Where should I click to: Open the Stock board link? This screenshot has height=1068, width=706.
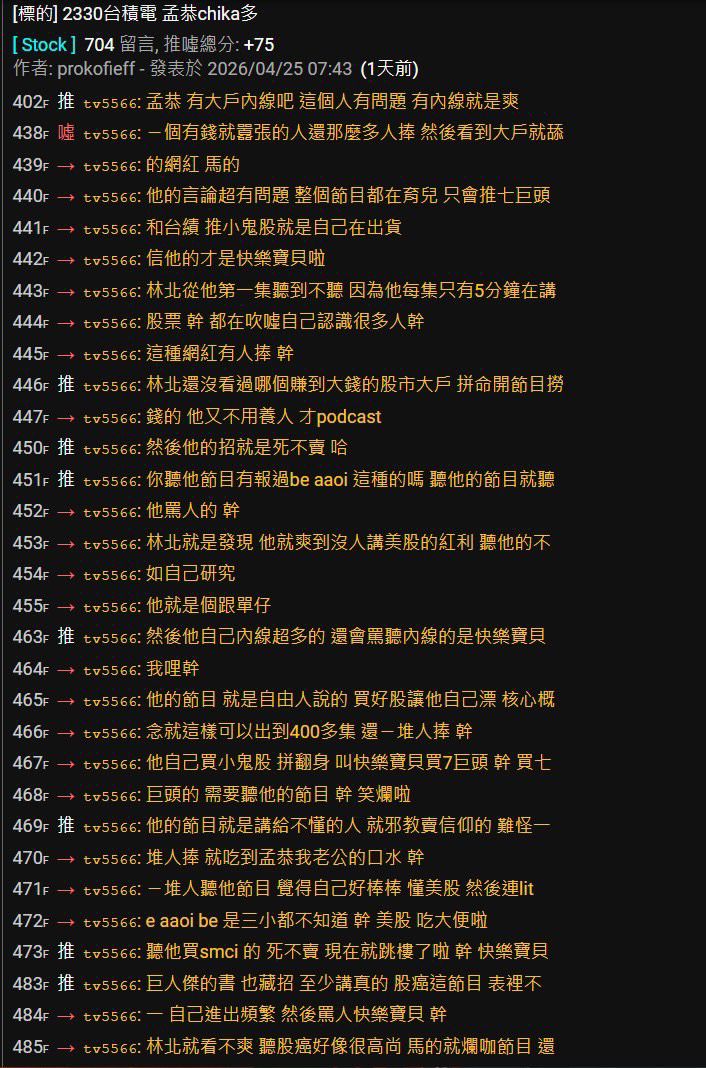click(x=44, y=44)
